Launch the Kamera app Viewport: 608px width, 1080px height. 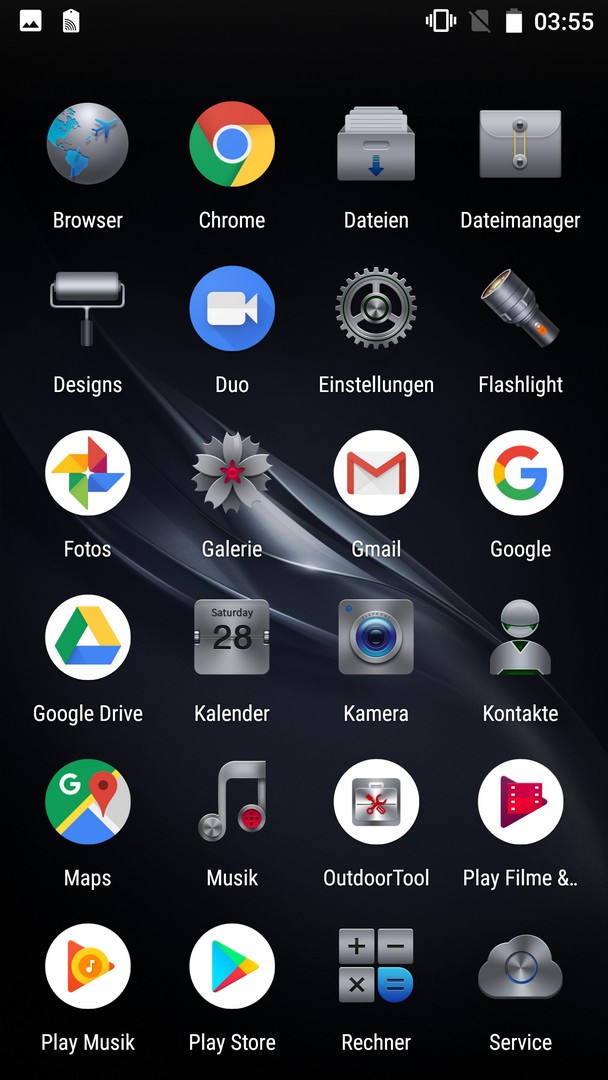376,637
